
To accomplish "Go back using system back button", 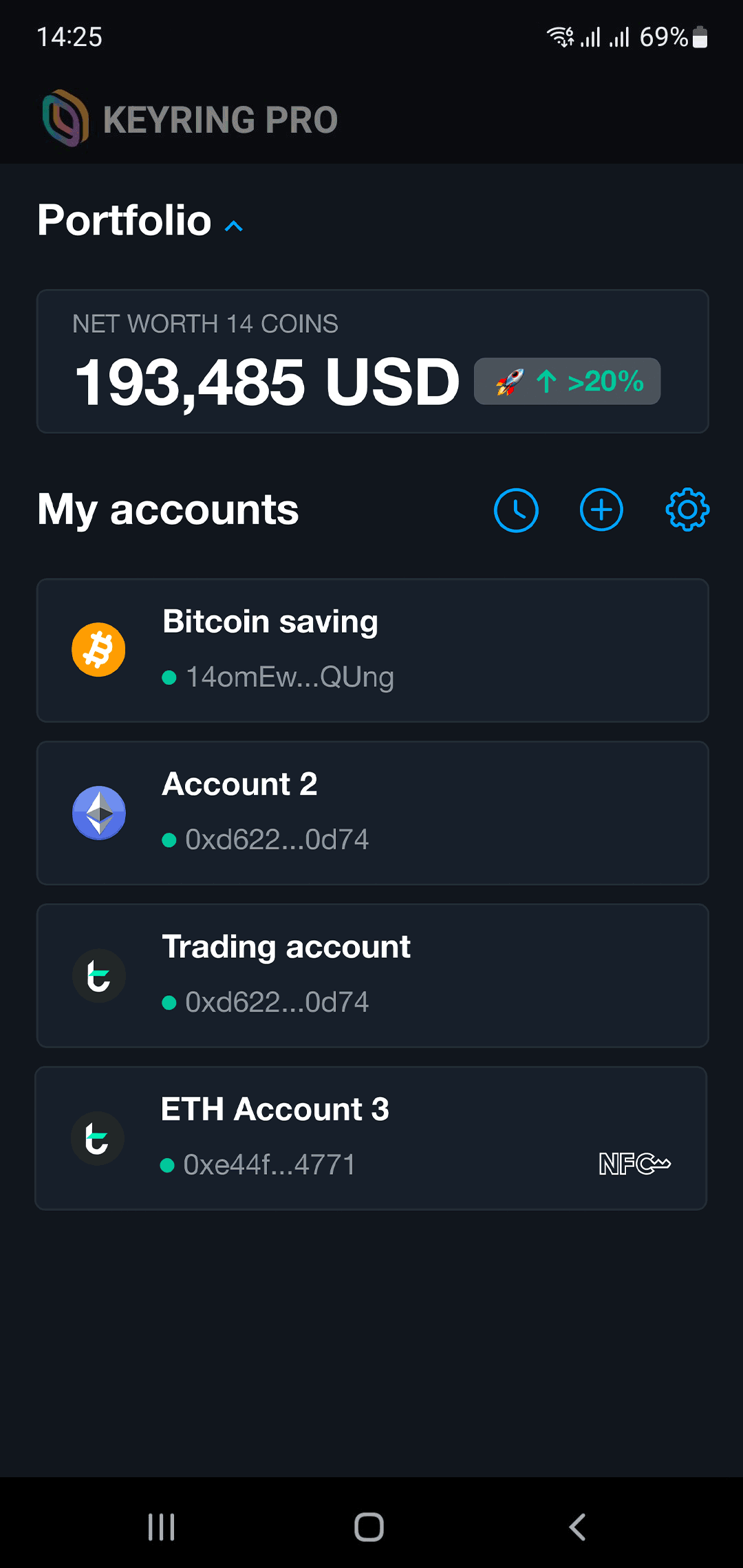I will [x=577, y=1527].
